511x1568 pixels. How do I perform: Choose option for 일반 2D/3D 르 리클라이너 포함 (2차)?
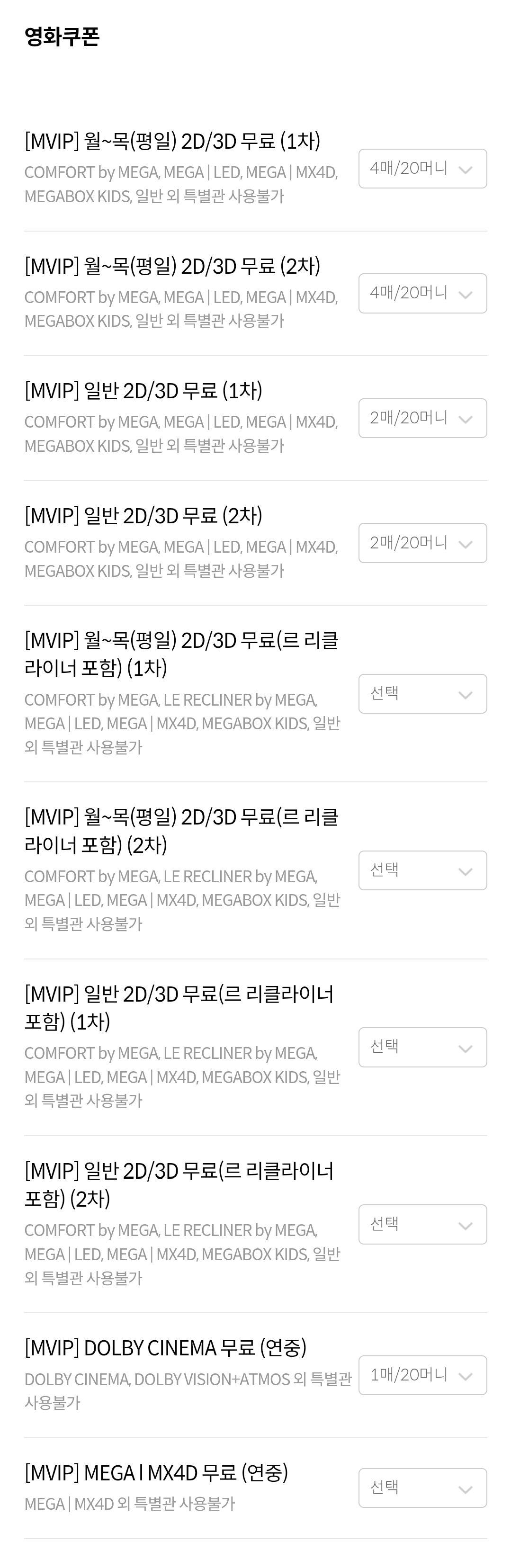tap(422, 1224)
